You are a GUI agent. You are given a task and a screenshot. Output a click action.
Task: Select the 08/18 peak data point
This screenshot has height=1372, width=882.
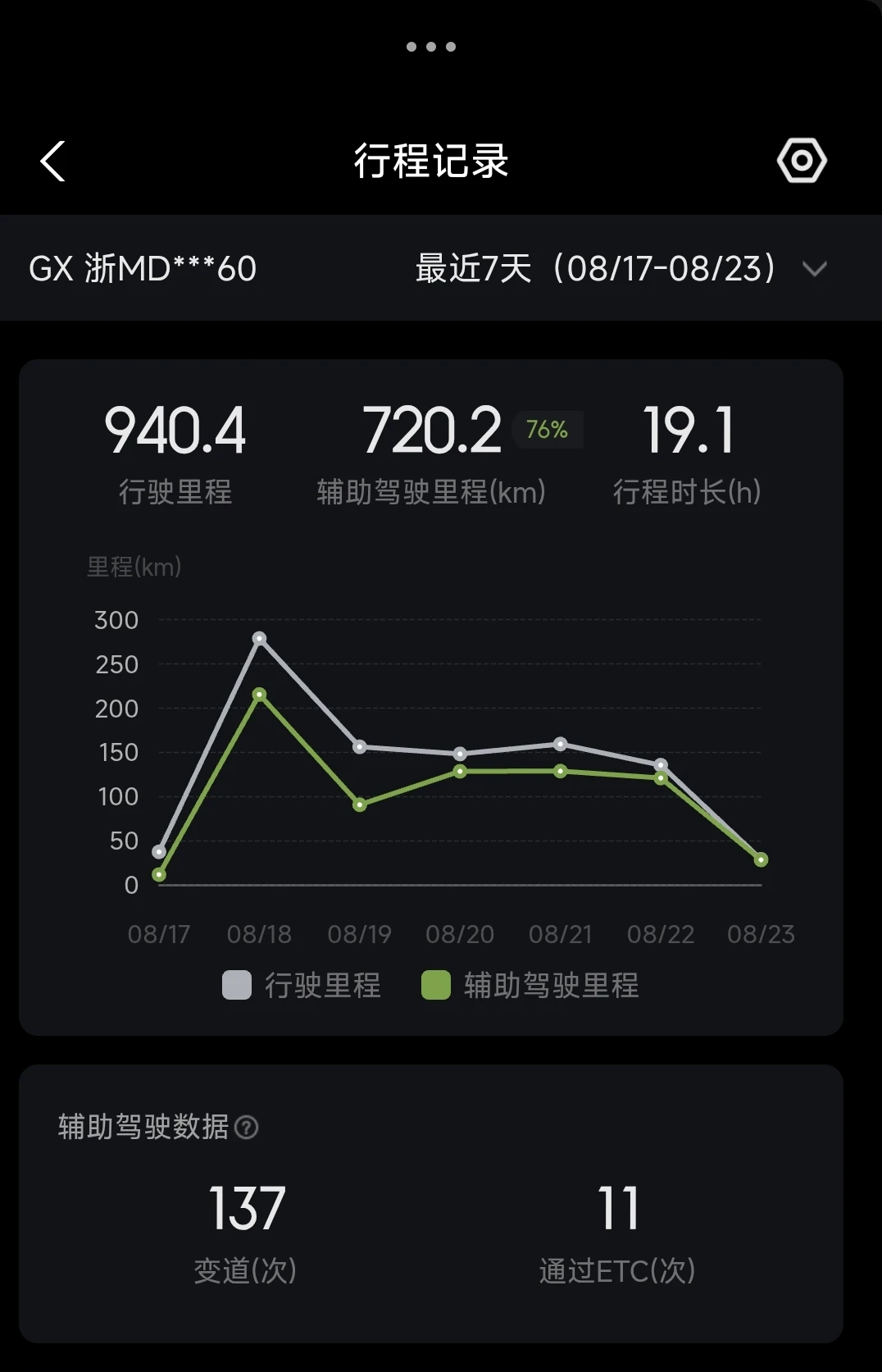pyautogui.click(x=259, y=638)
